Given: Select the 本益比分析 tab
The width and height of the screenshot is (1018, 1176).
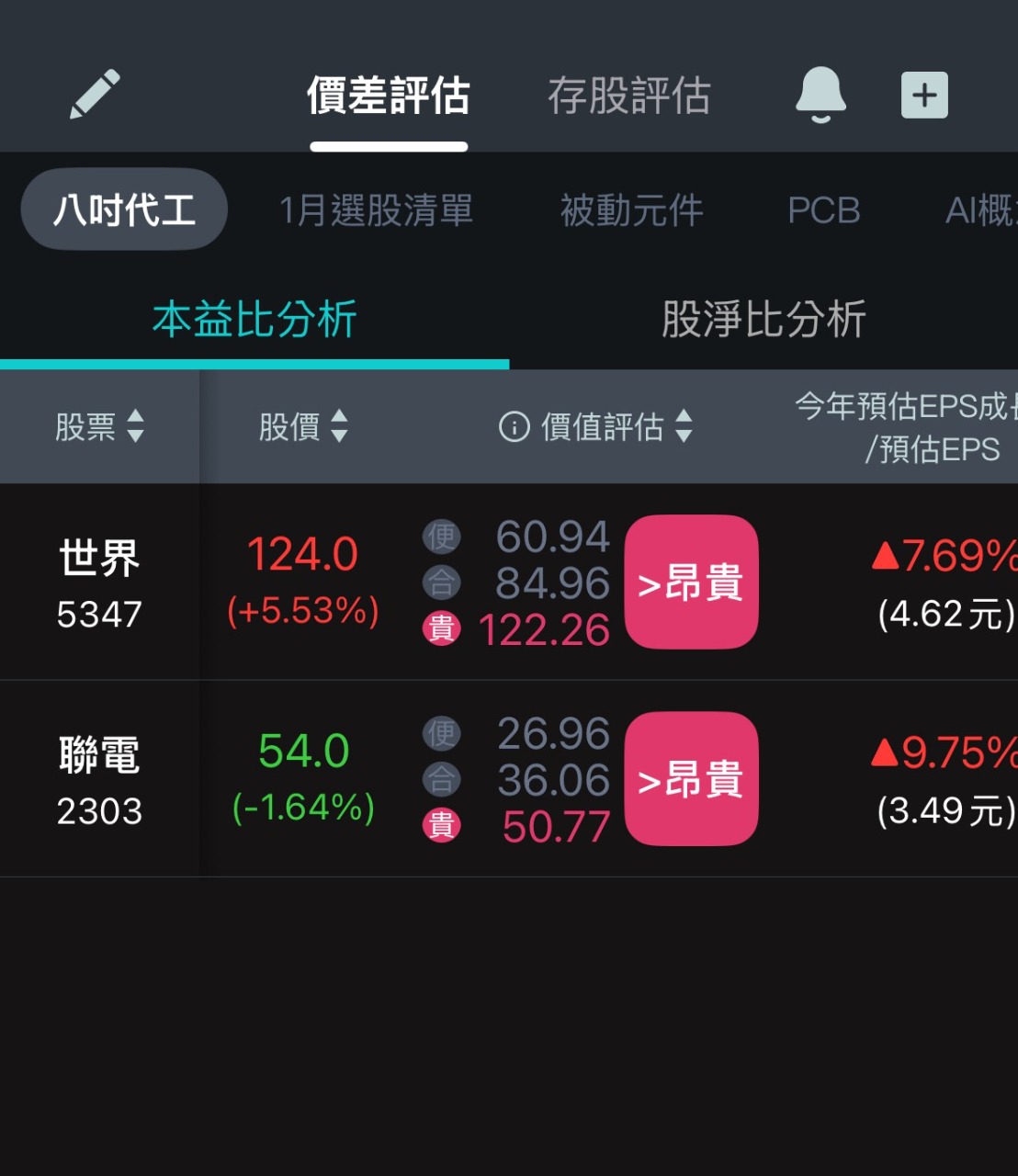Looking at the screenshot, I should pyautogui.click(x=254, y=320).
